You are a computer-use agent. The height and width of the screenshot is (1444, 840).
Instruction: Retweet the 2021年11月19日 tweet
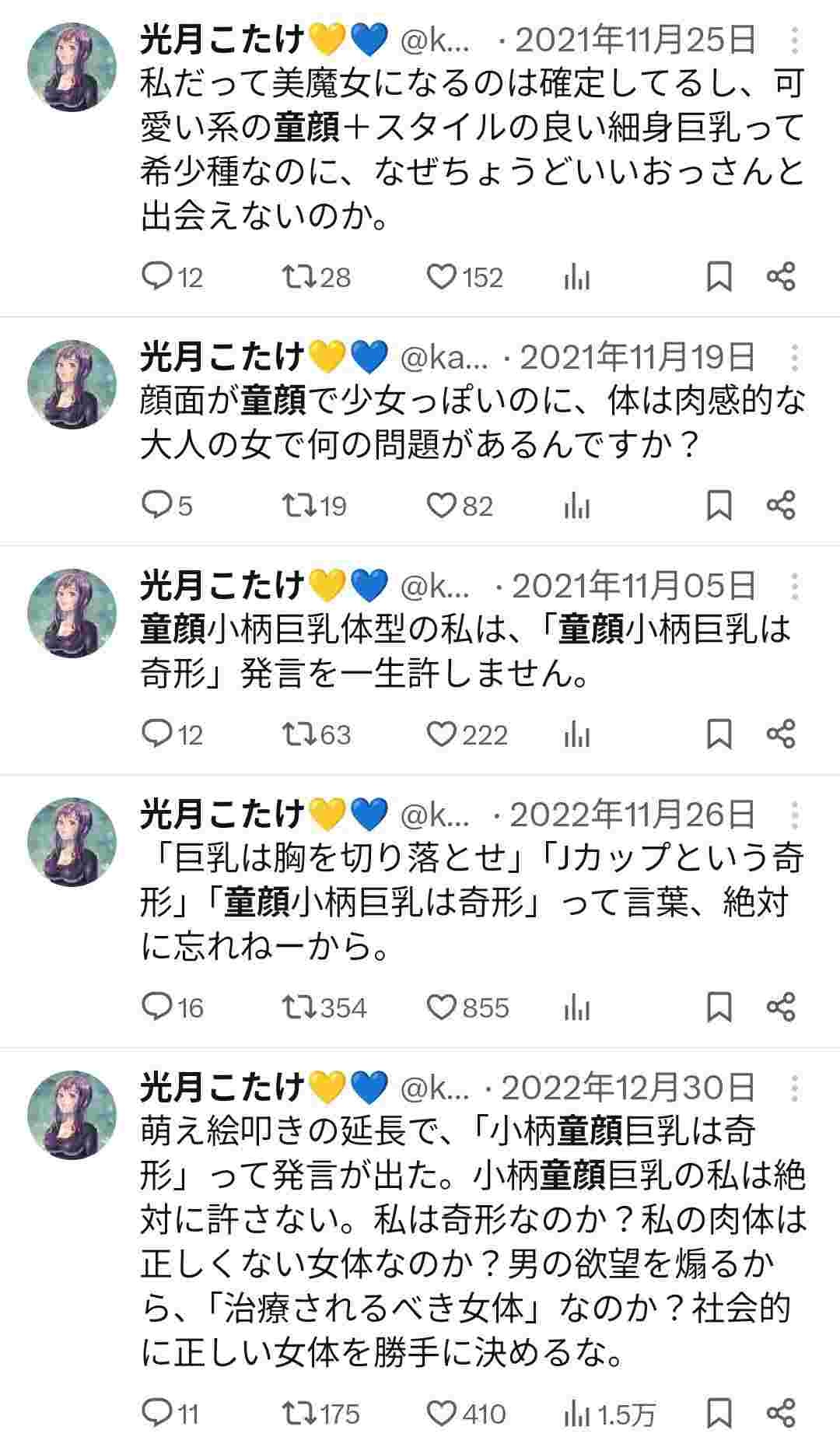click(x=299, y=506)
